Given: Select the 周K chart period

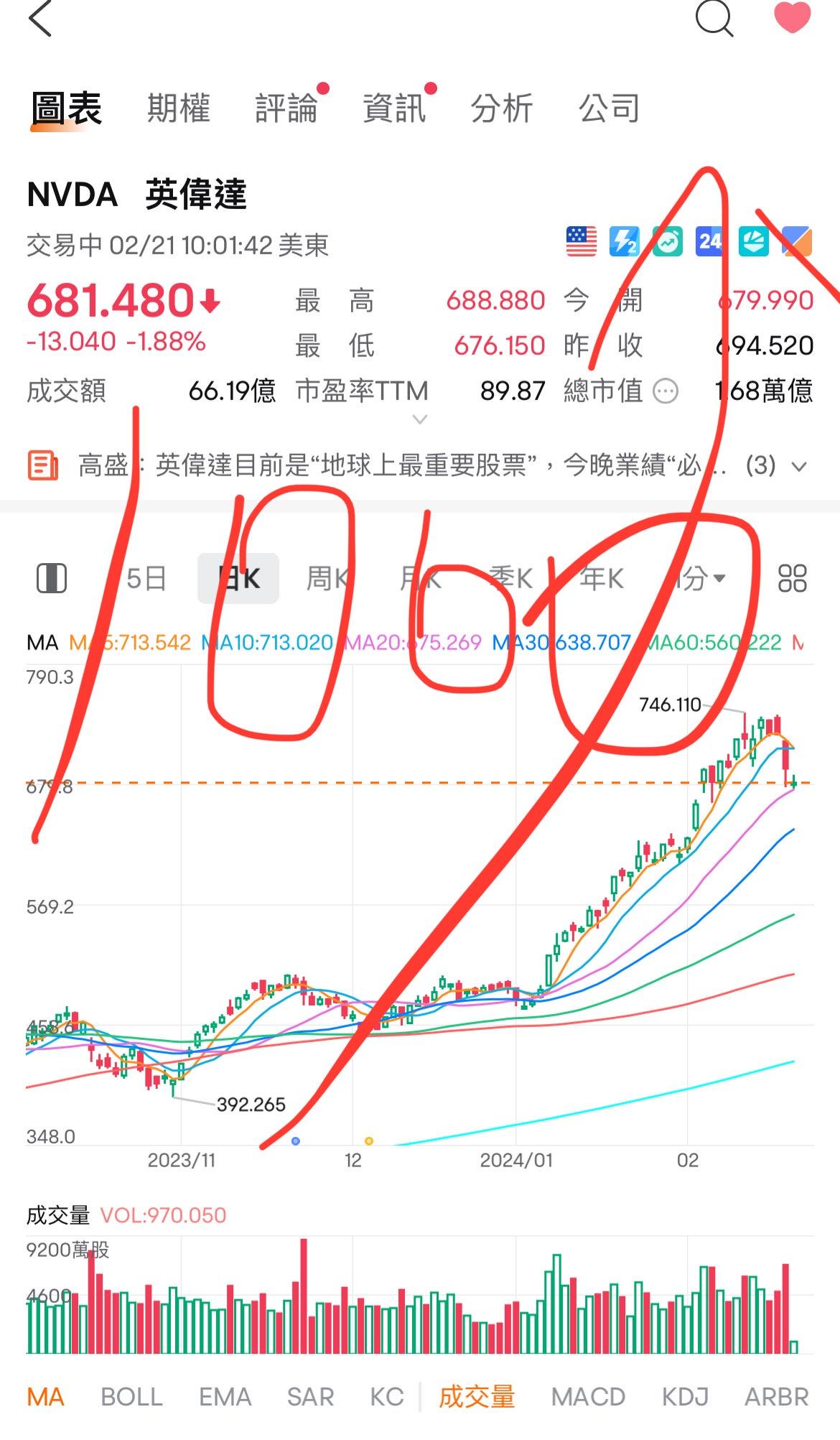Looking at the screenshot, I should point(327,578).
